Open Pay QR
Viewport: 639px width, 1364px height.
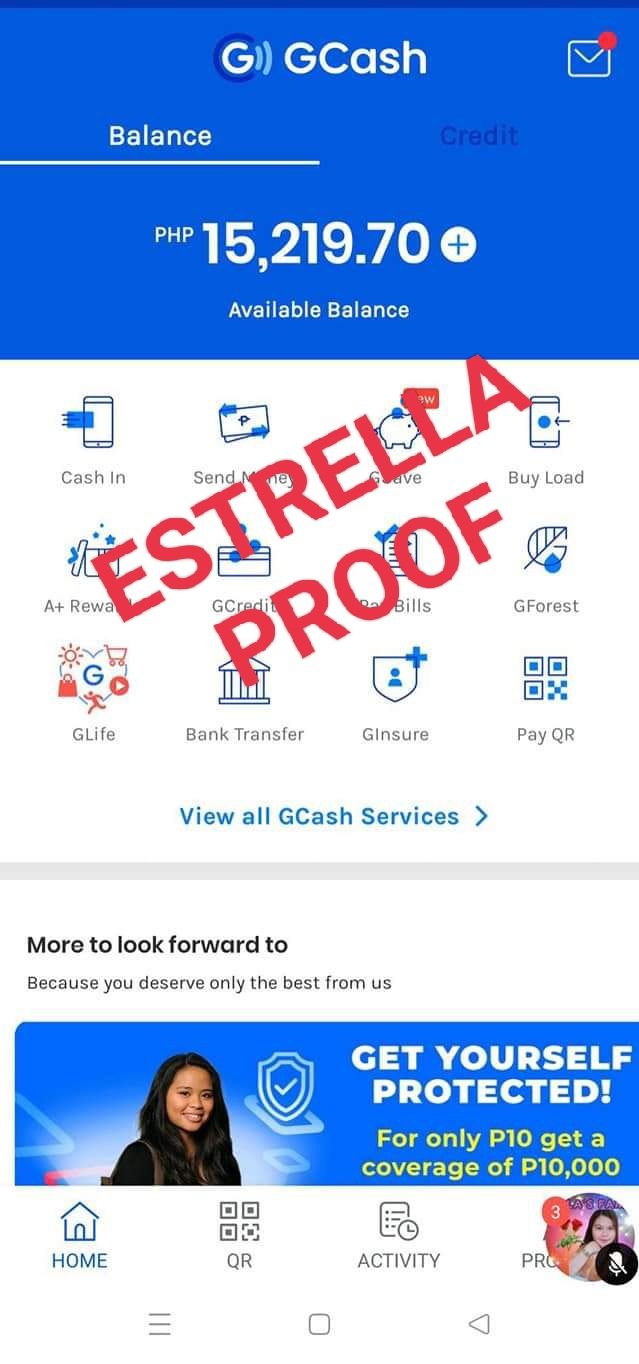tap(545, 695)
